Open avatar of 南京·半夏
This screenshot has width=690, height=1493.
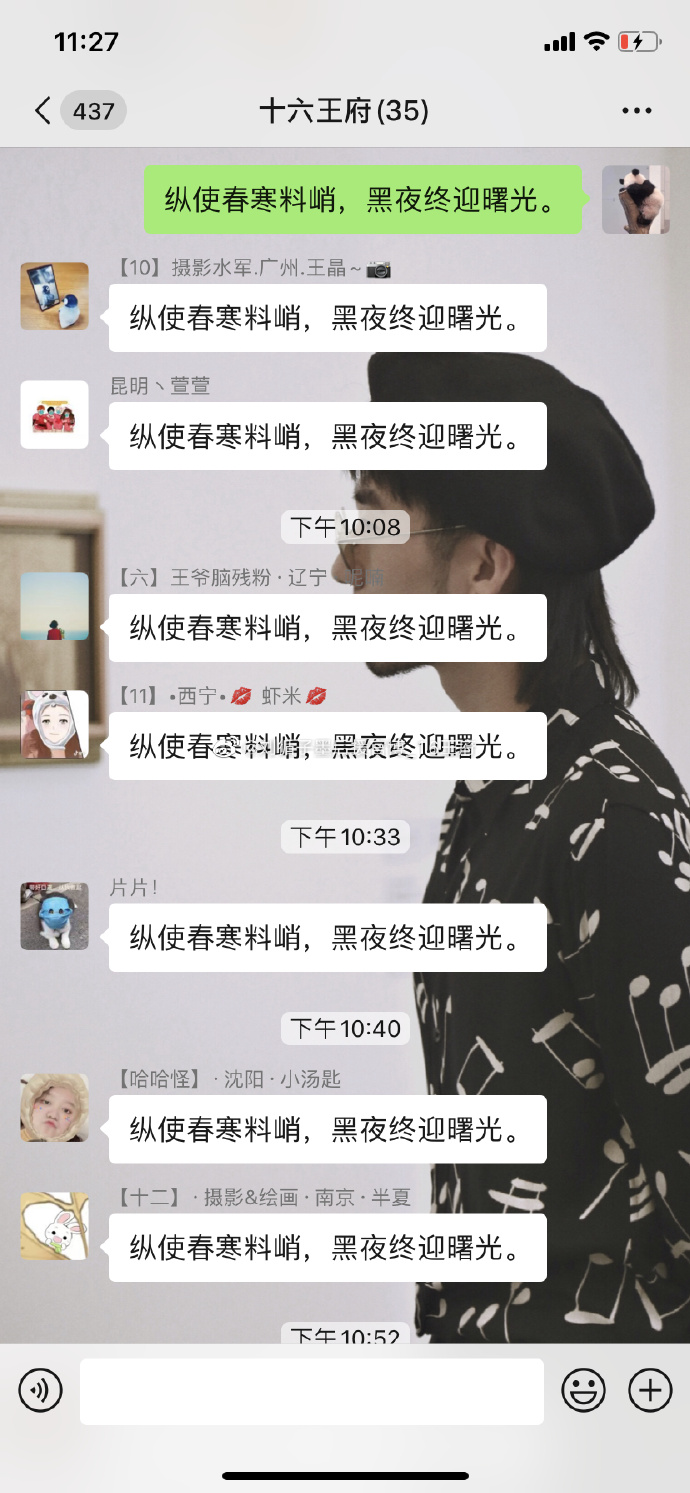(x=55, y=1226)
